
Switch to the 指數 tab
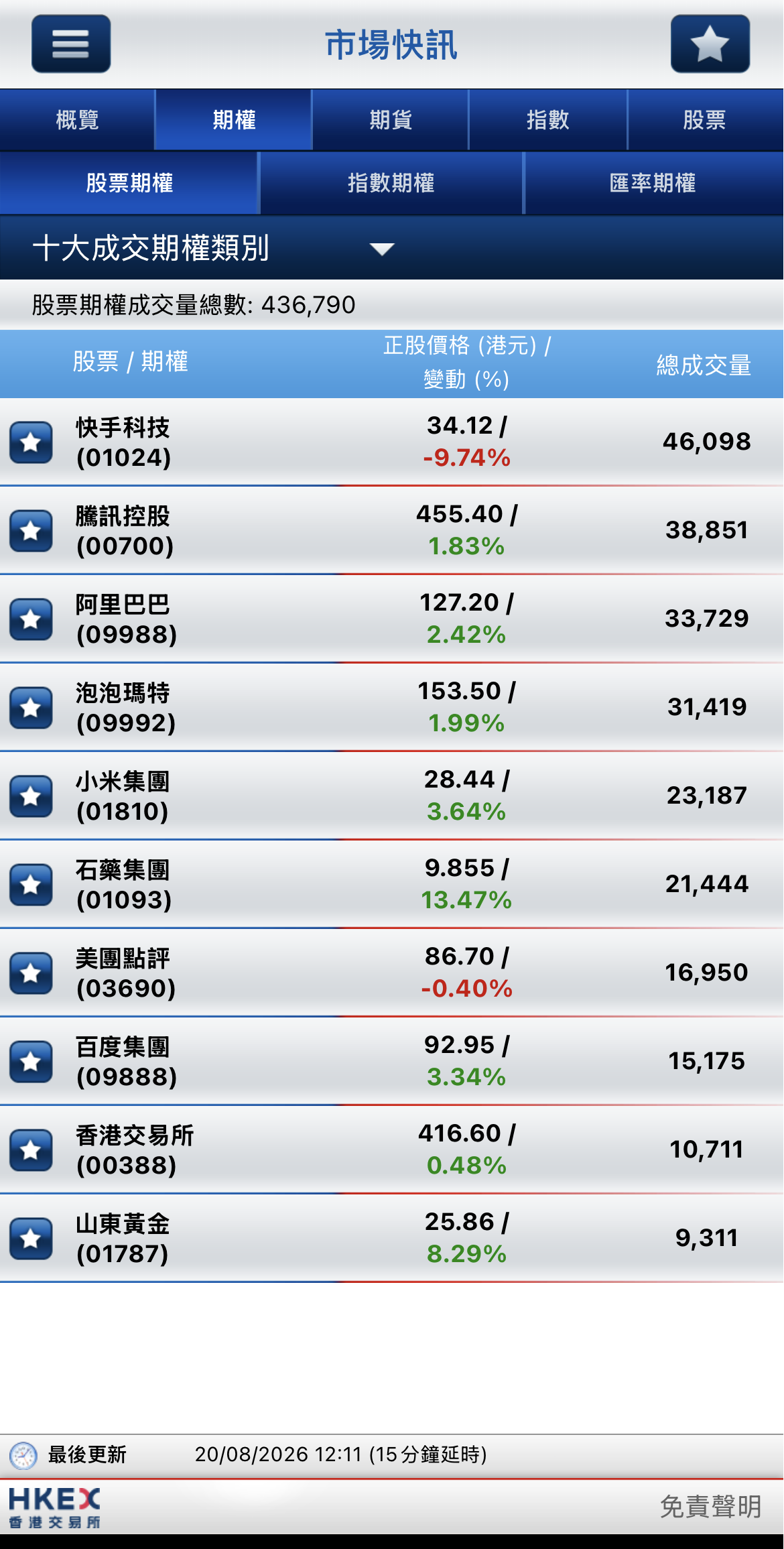pos(548,120)
